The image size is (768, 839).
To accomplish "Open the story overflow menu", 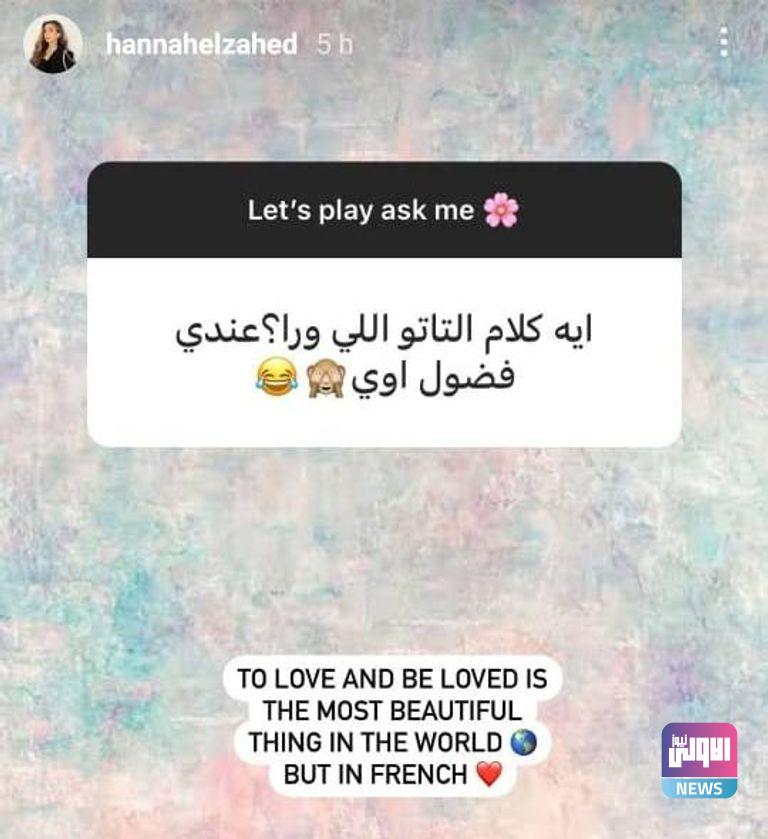I will [724, 42].
